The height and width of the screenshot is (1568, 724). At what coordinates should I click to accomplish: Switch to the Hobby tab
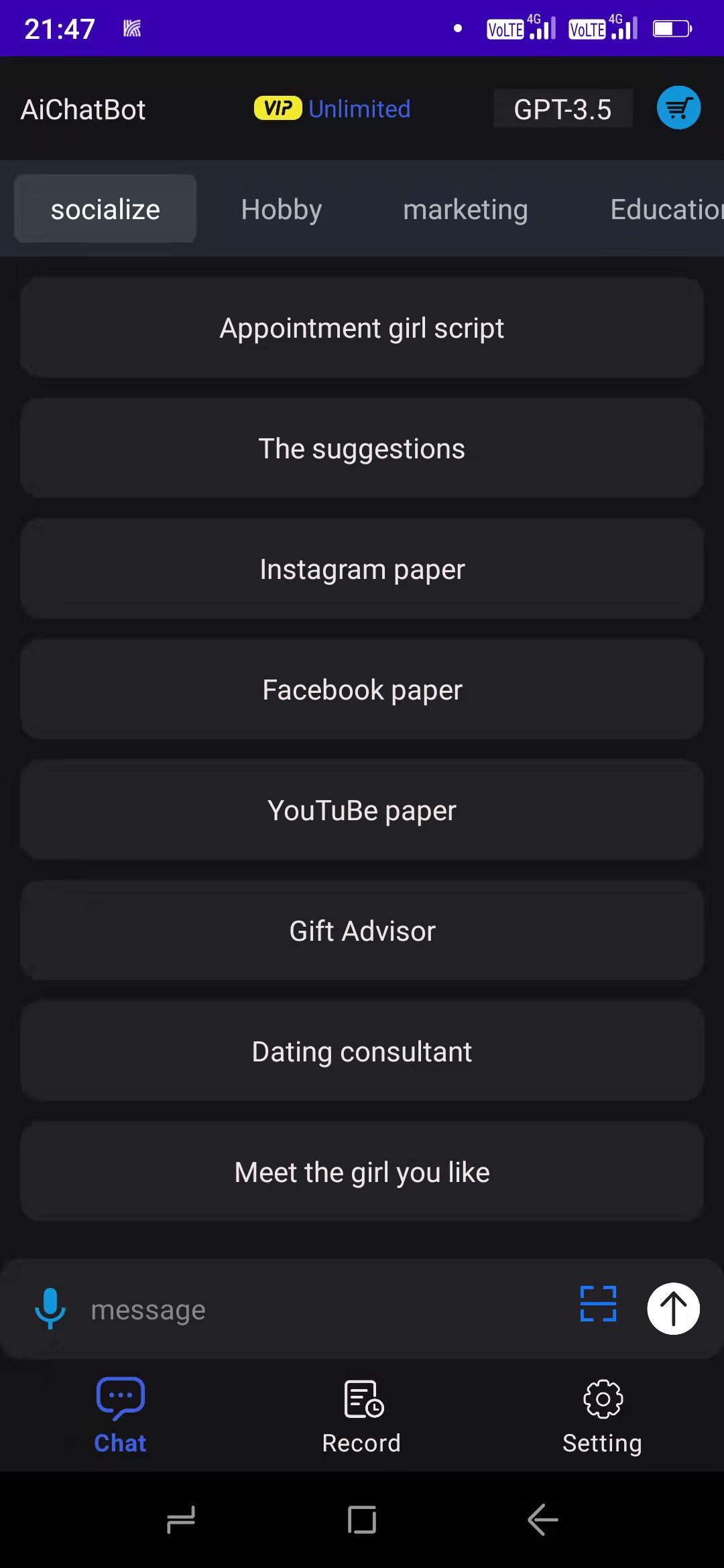[x=282, y=209]
